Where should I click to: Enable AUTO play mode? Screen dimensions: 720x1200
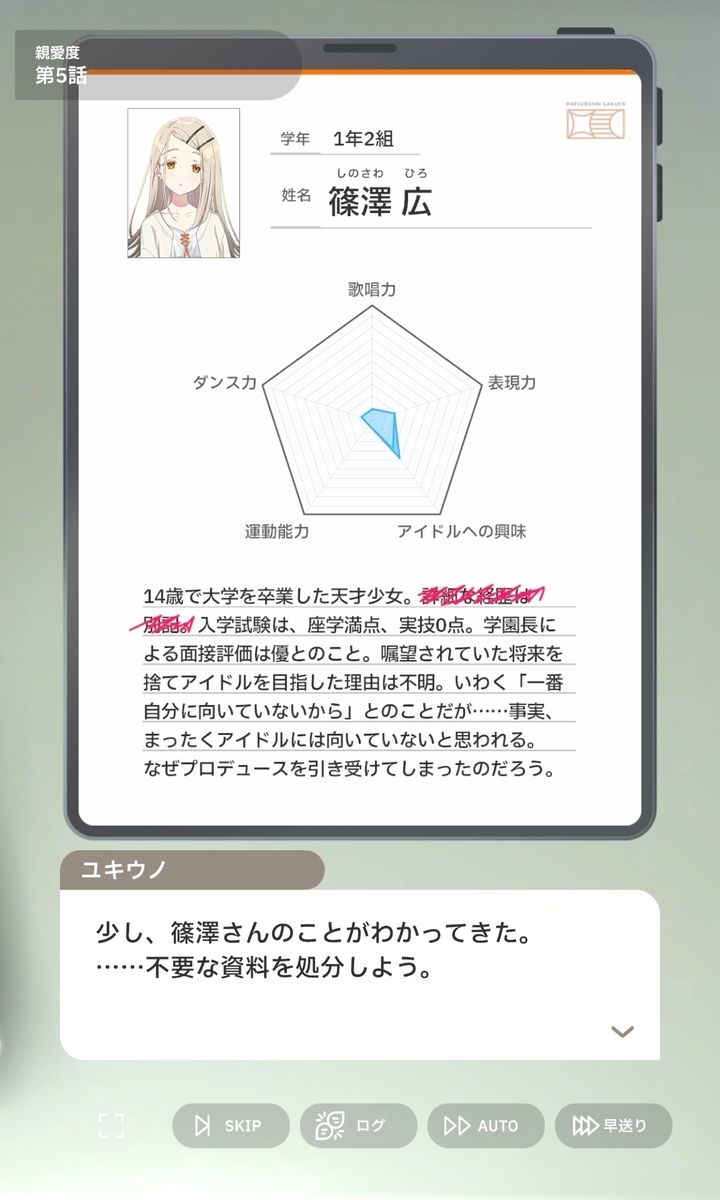(x=486, y=1126)
